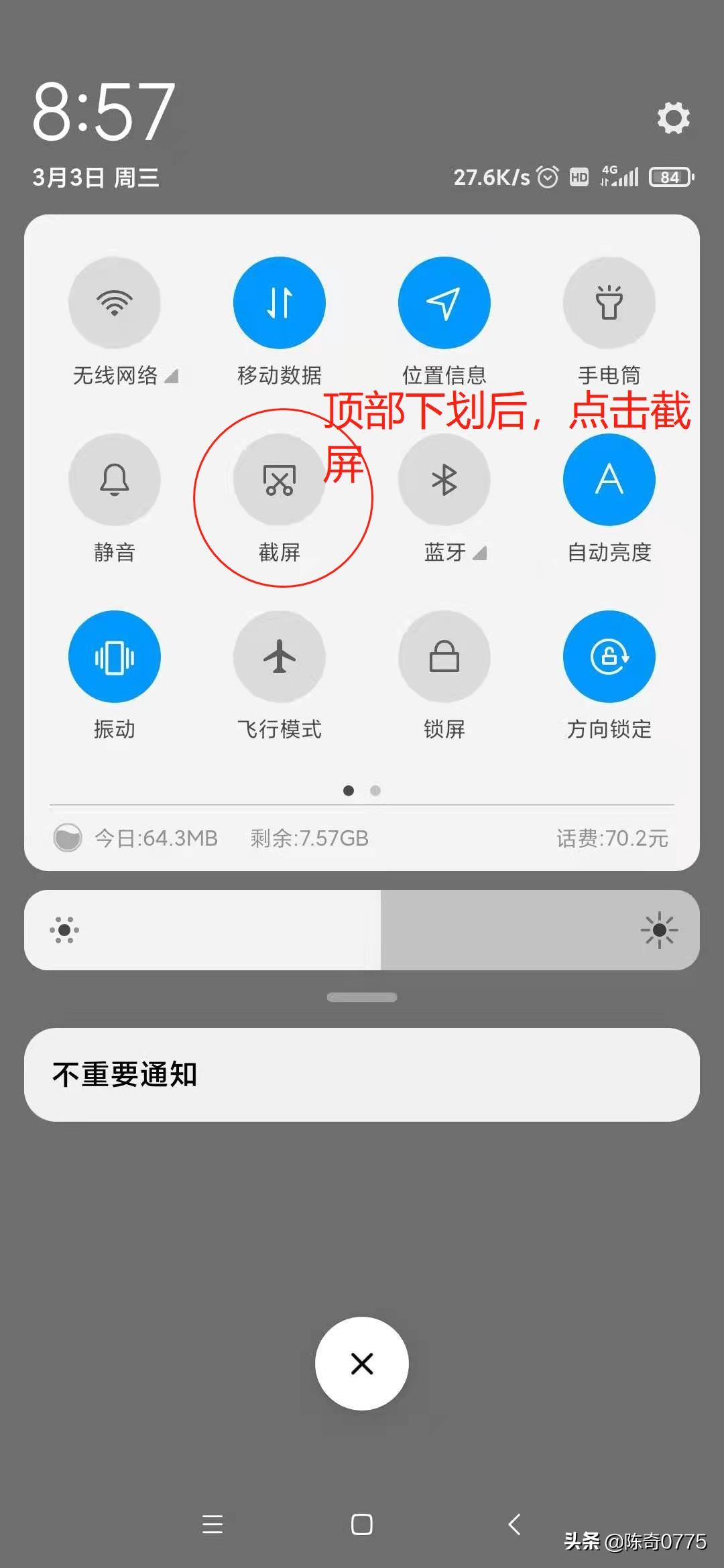The height and width of the screenshot is (1568, 724).
Task: Tap the 位置信息 location icon
Action: tap(444, 303)
